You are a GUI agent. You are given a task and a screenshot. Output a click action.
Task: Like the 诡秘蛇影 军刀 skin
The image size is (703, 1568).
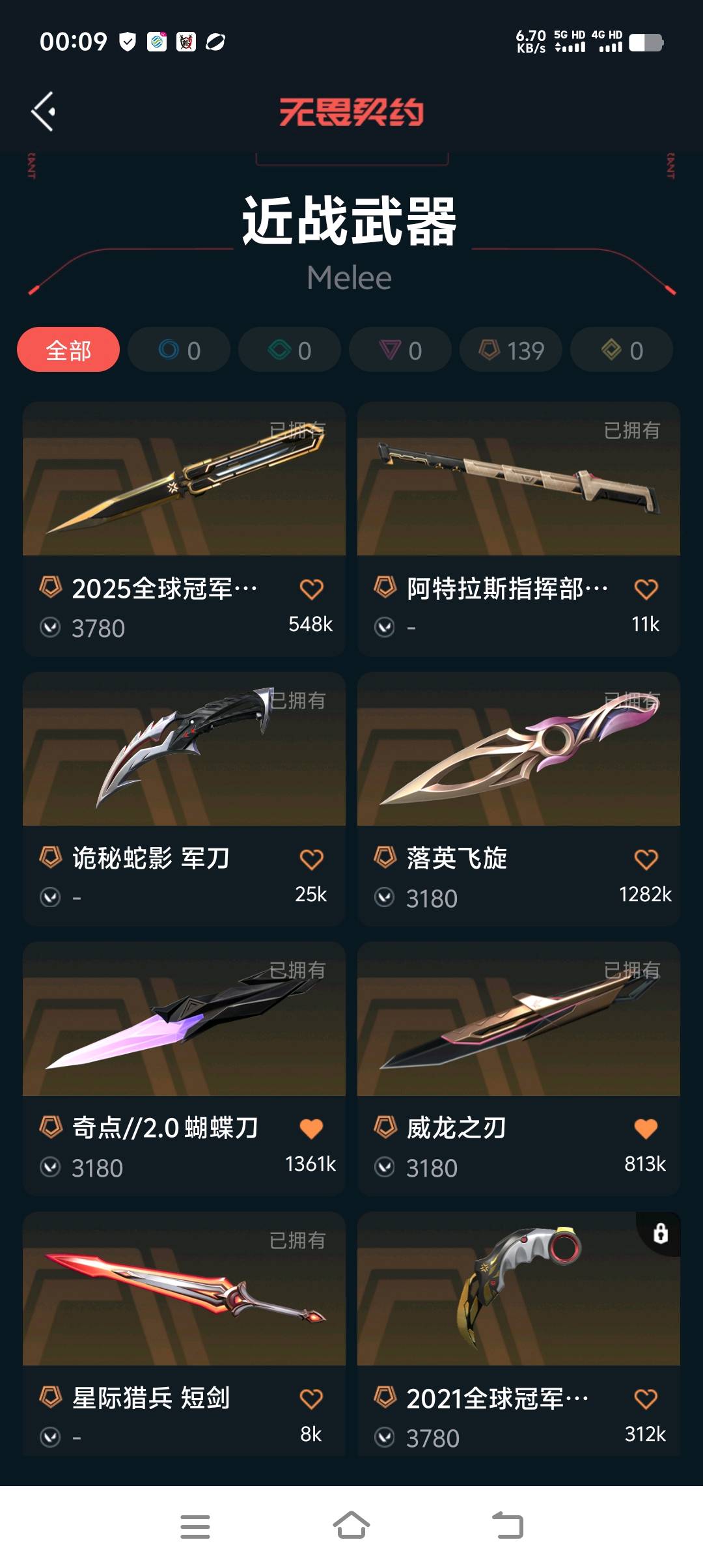[x=311, y=860]
